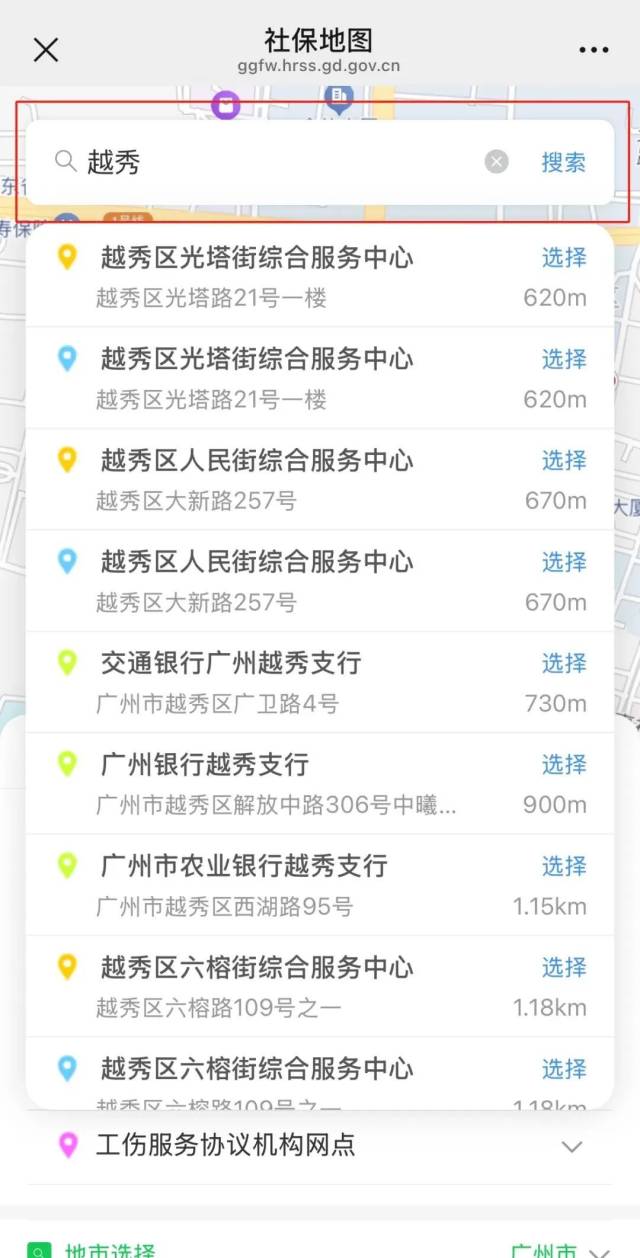
Task: Open 交通银行广州越秀支行 result row
Action: (x=280, y=681)
